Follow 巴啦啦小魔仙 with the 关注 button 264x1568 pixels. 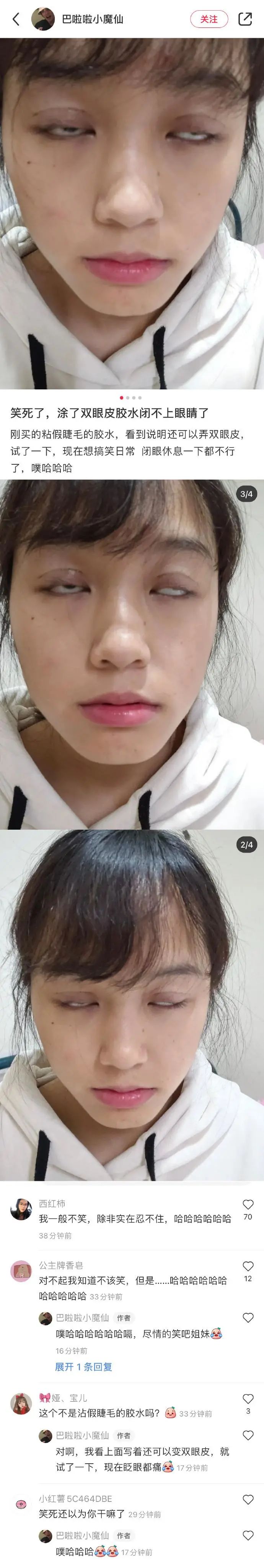pyautogui.click(x=209, y=19)
